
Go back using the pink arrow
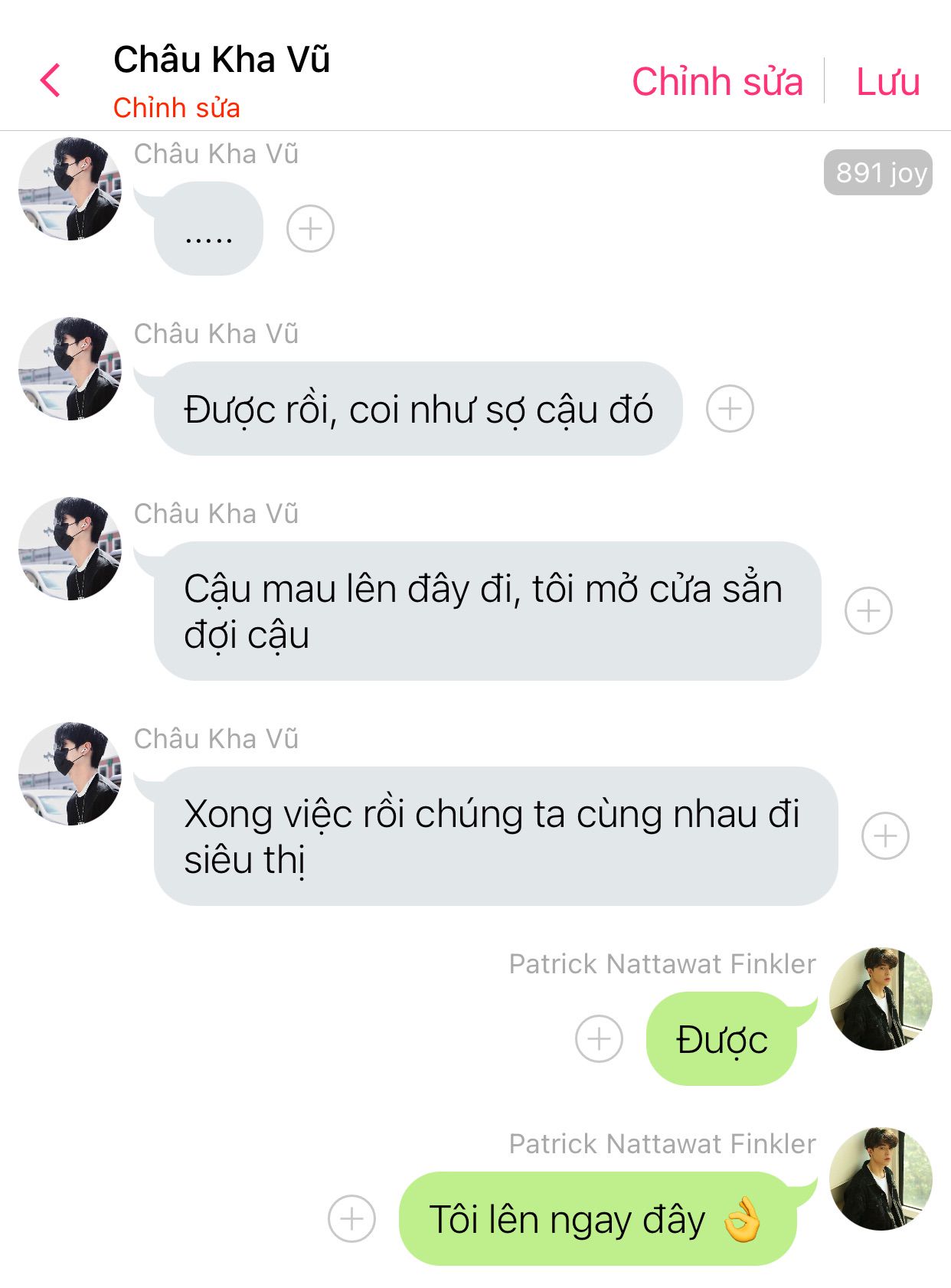pyautogui.click(x=51, y=80)
